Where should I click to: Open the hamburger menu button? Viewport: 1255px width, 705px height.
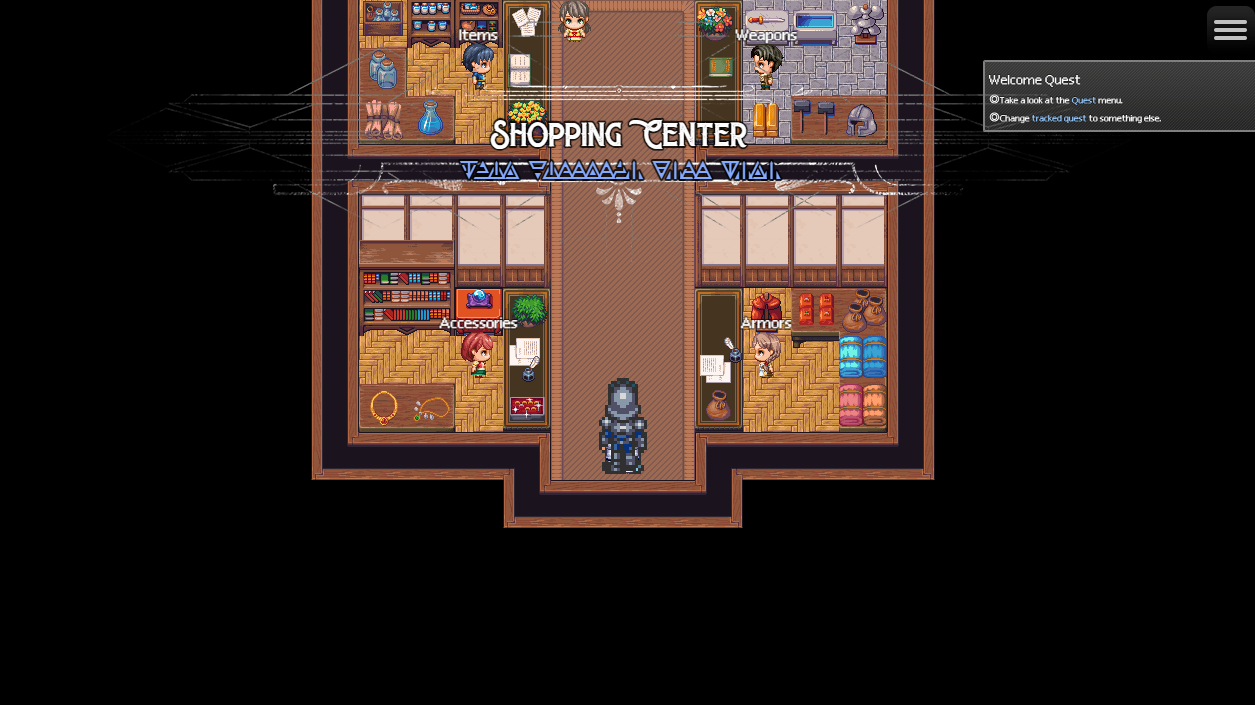click(1229, 30)
